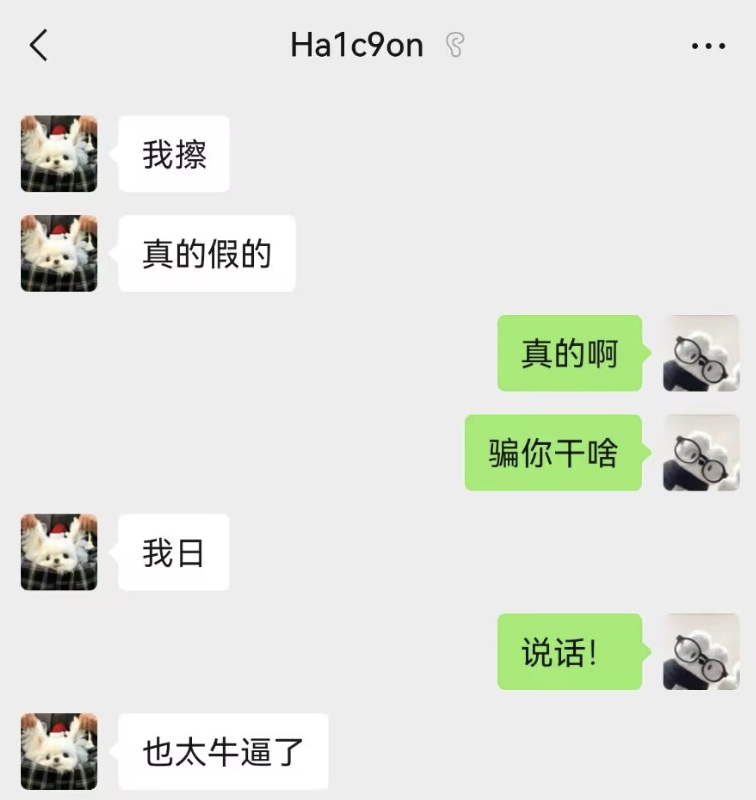The height and width of the screenshot is (800, 756).
Task: Open the contact's avatar next to 我擦
Action: (59, 153)
